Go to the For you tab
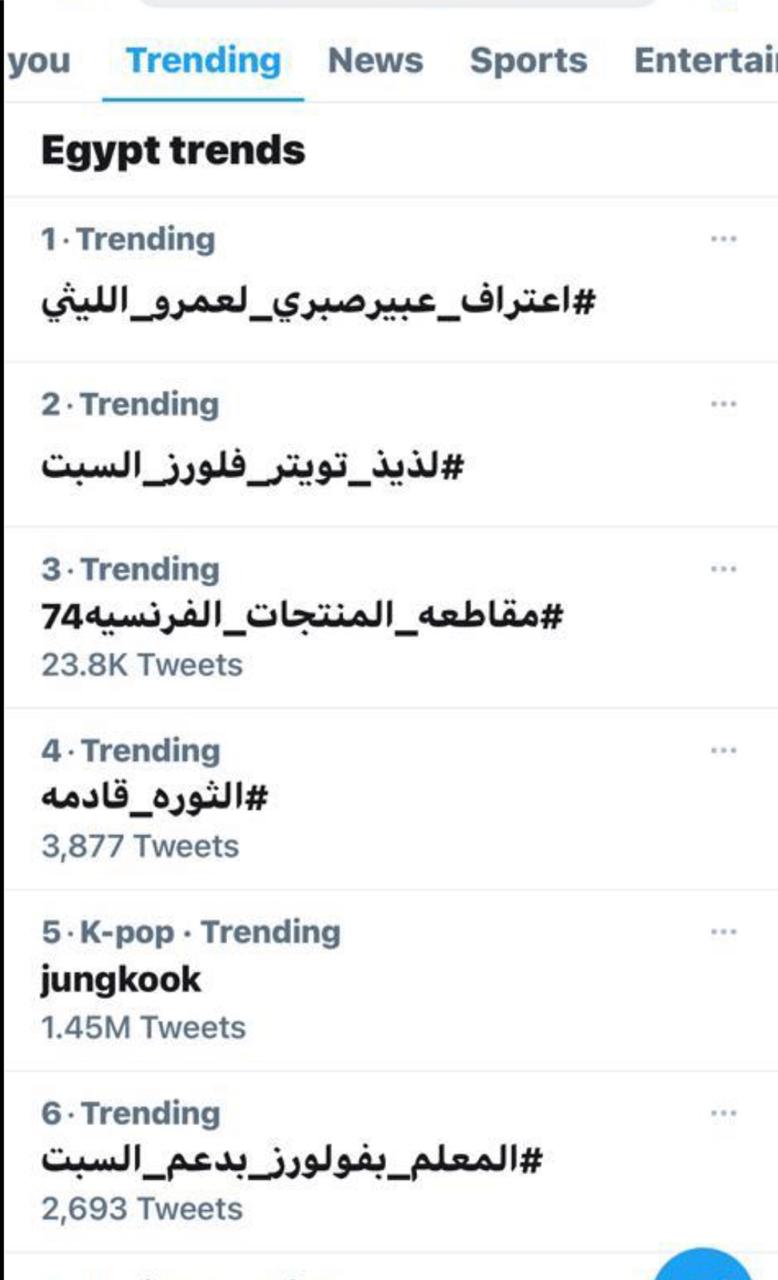 click(38, 61)
